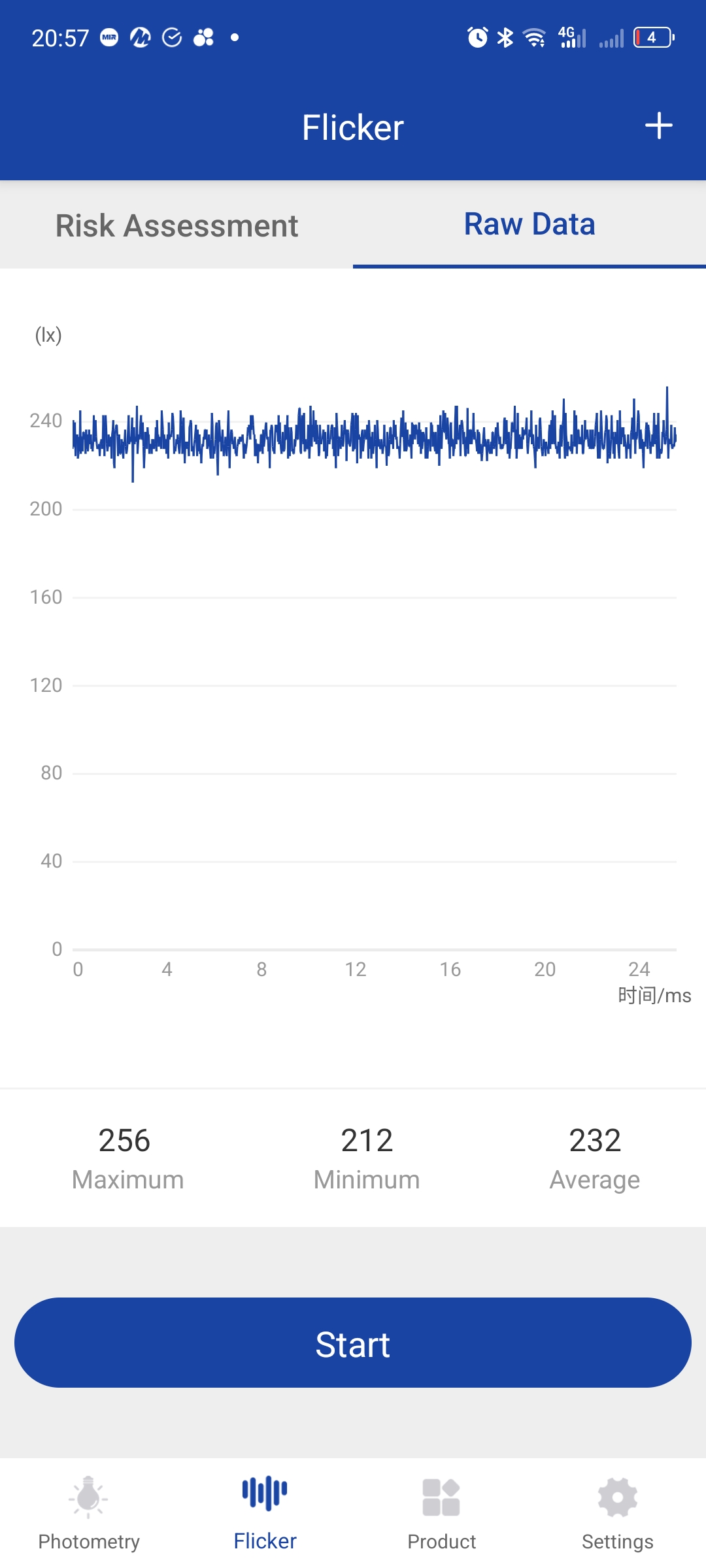Tap the plus icon in the header

[658, 125]
